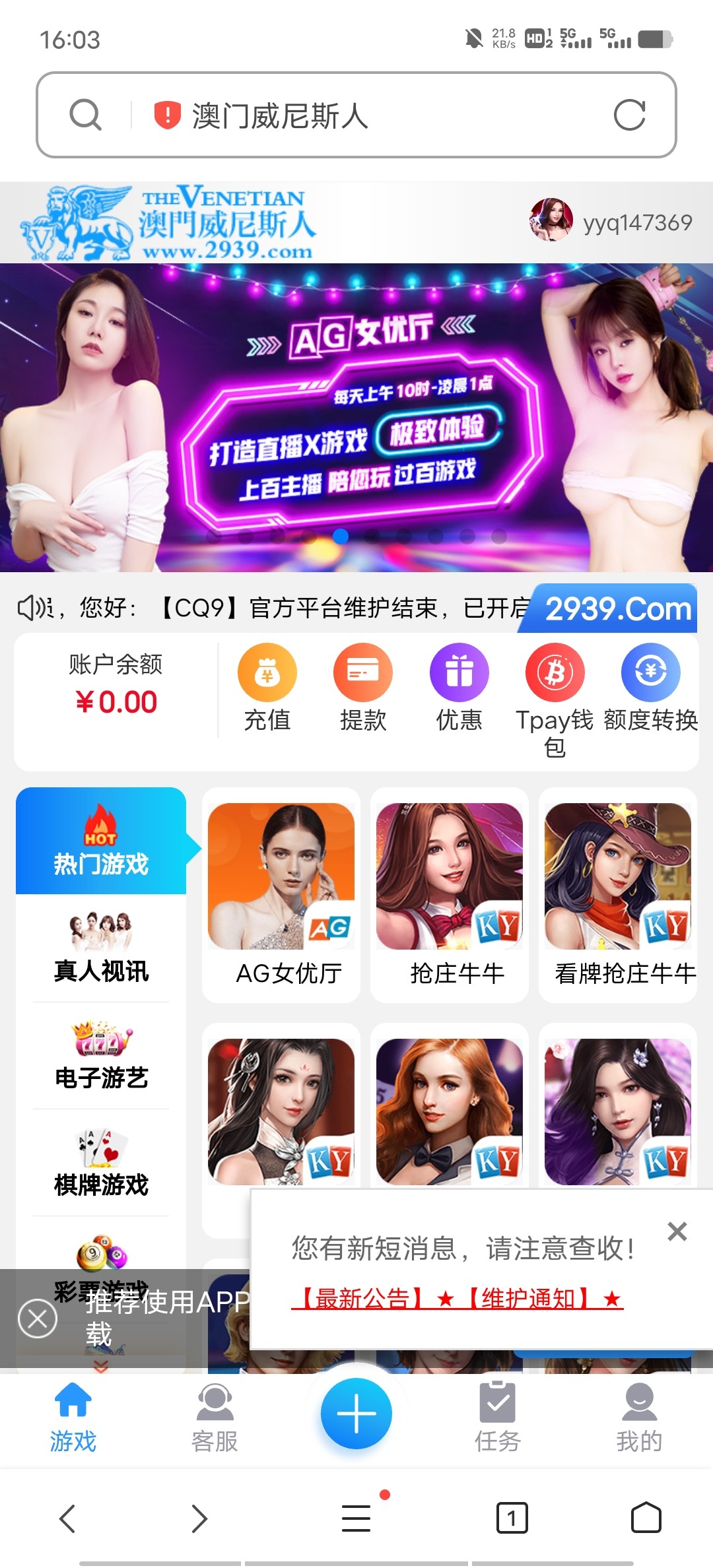
Task: Select the 电子游艺 category
Action: point(101,1055)
